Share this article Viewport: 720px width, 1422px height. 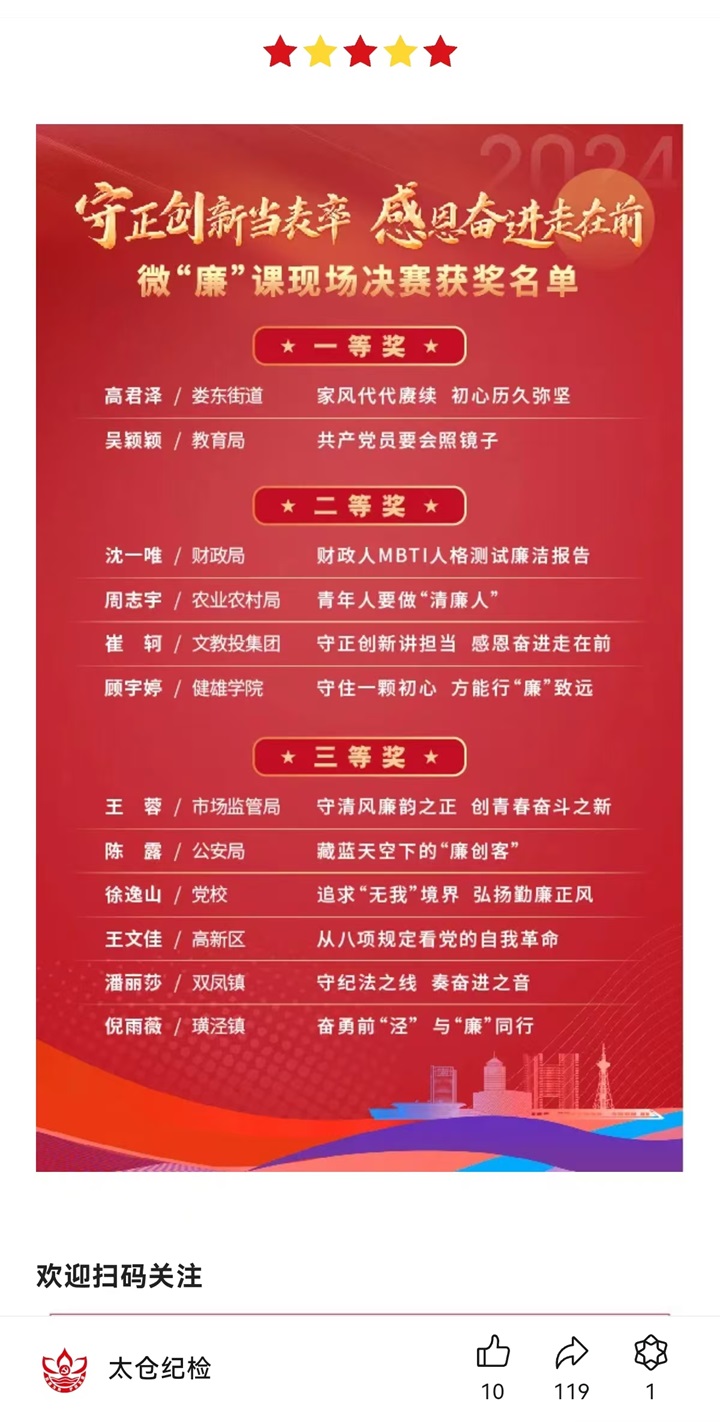point(571,1354)
